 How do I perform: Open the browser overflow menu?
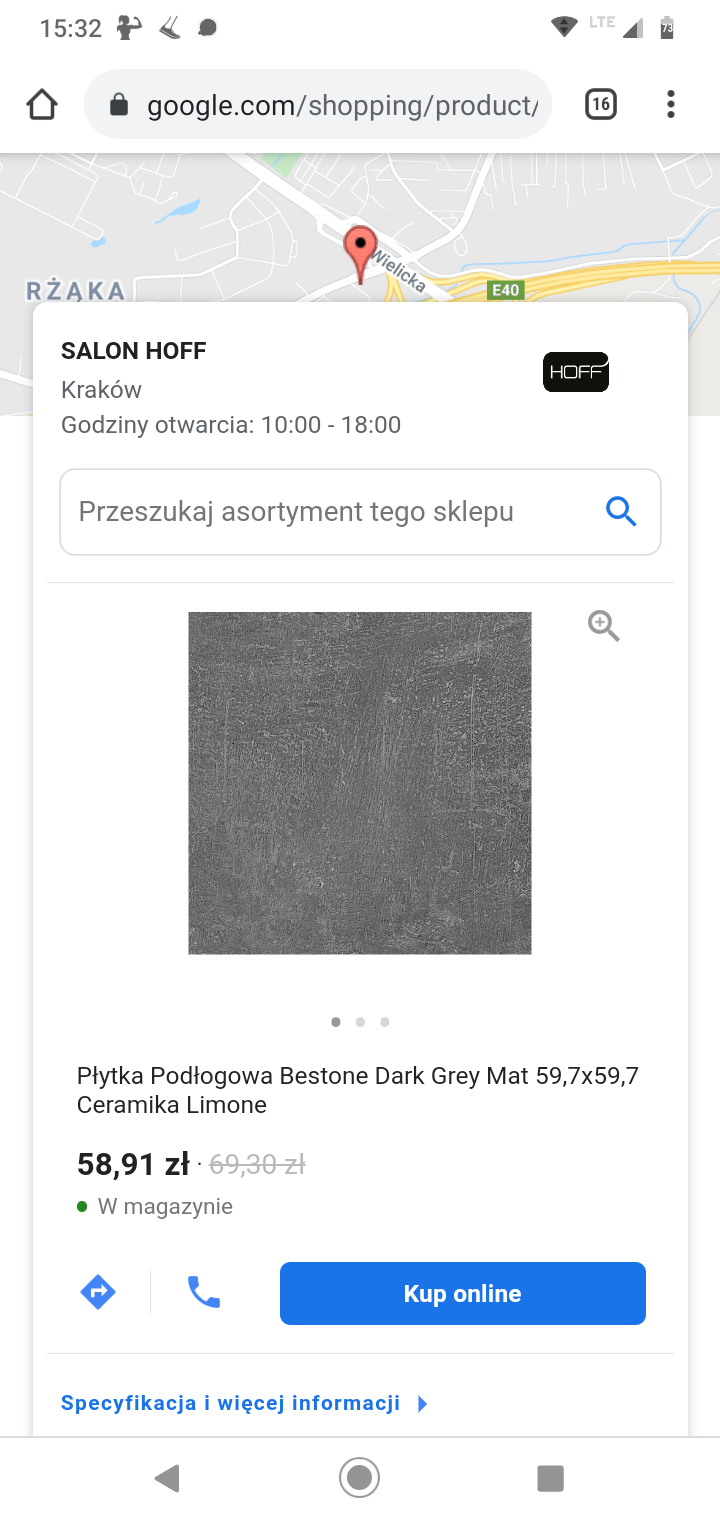pos(670,104)
